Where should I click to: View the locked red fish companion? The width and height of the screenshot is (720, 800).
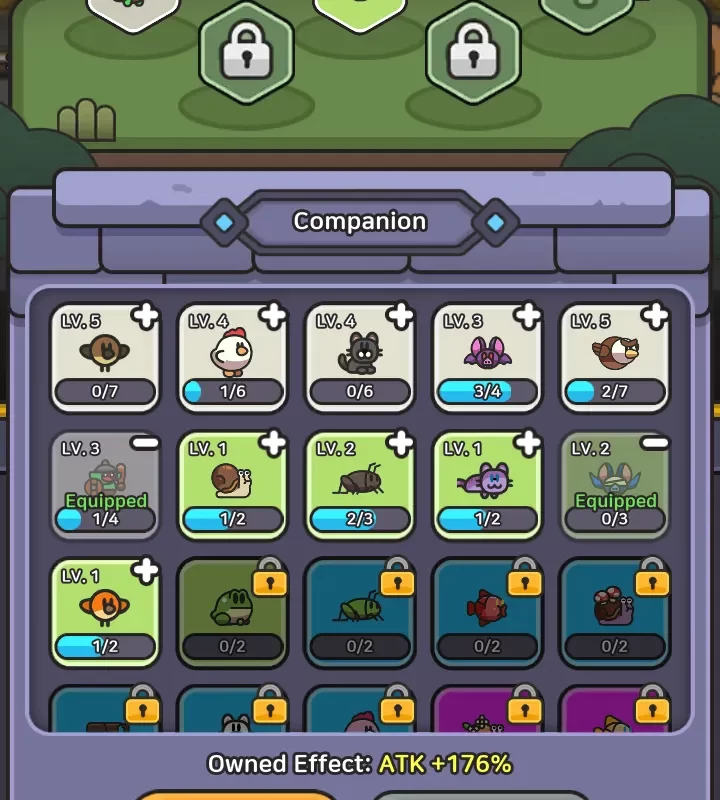click(487, 611)
